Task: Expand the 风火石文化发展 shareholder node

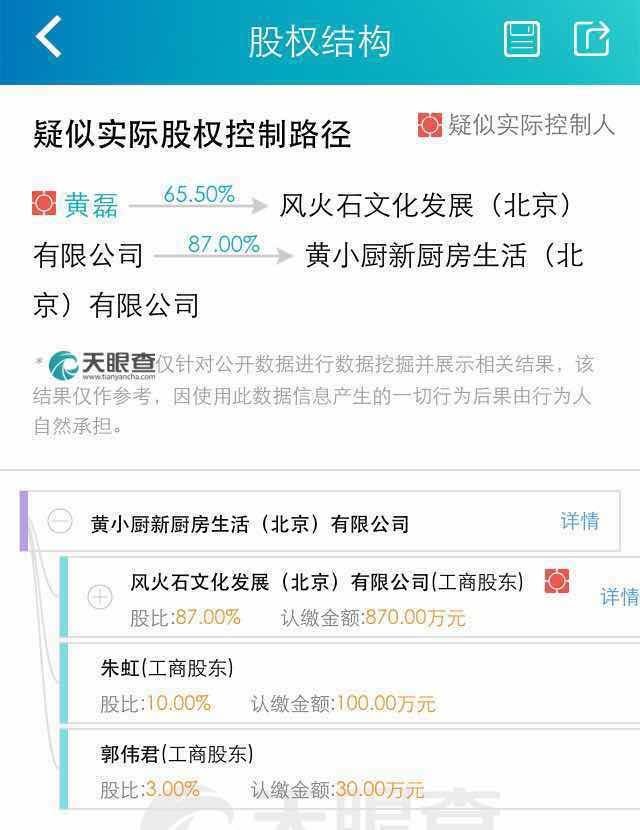Action: 100,597
